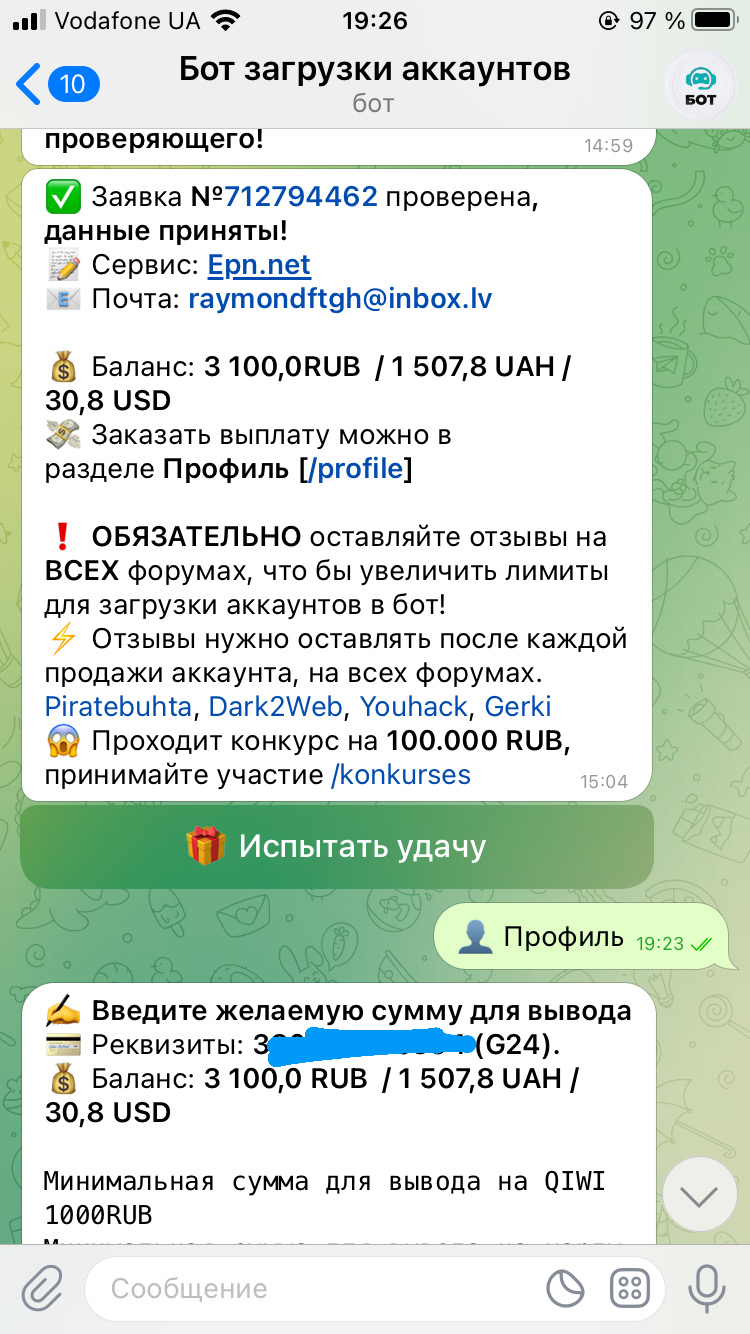The height and width of the screenshot is (1334, 750).
Task: Run the /profile command link
Action: [x=356, y=469]
